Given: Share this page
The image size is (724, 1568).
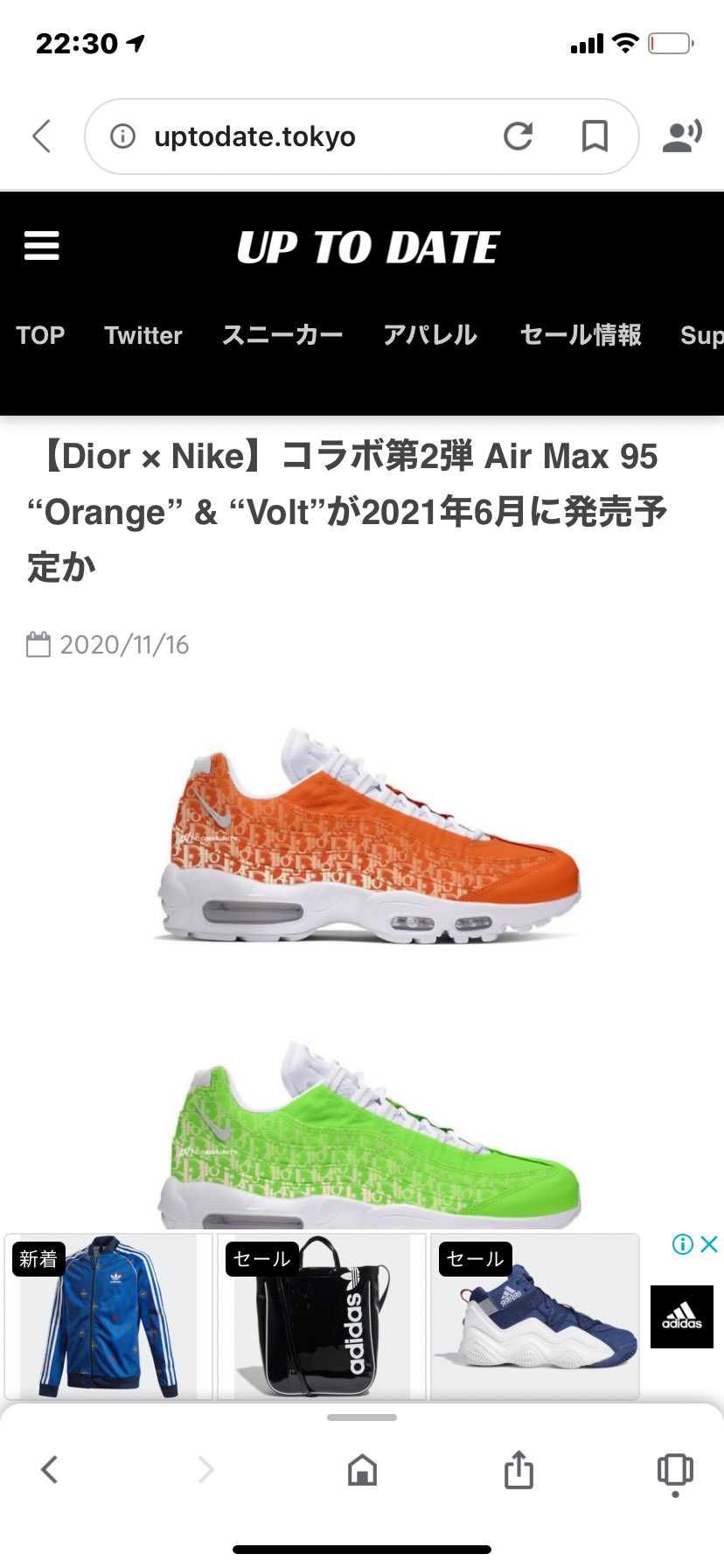Looking at the screenshot, I should pos(519,1470).
